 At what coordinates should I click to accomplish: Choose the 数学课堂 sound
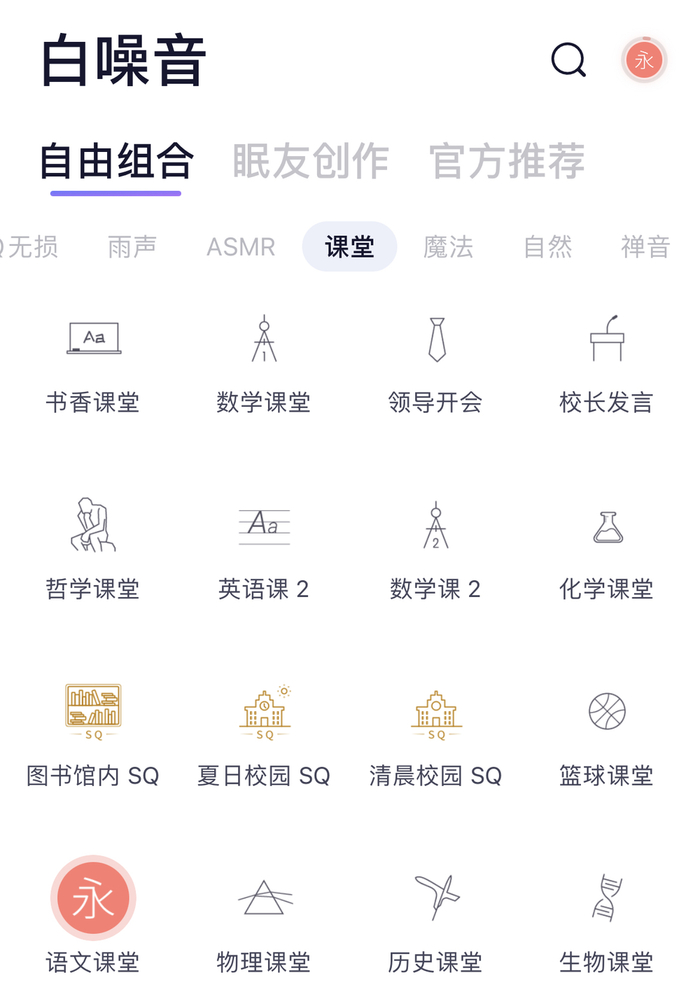[x=264, y=362]
